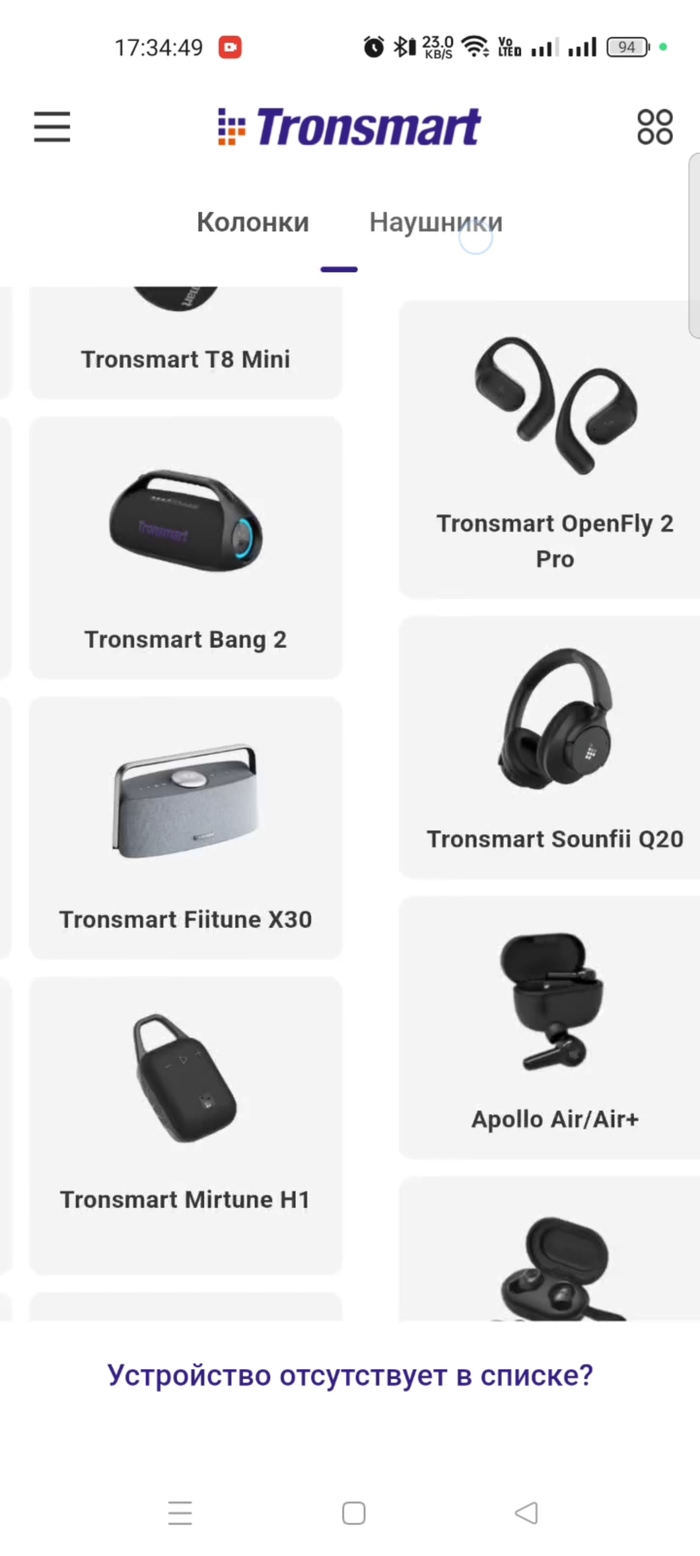Open the four-circle grid icon
The height and width of the screenshot is (1556, 700).
click(655, 127)
